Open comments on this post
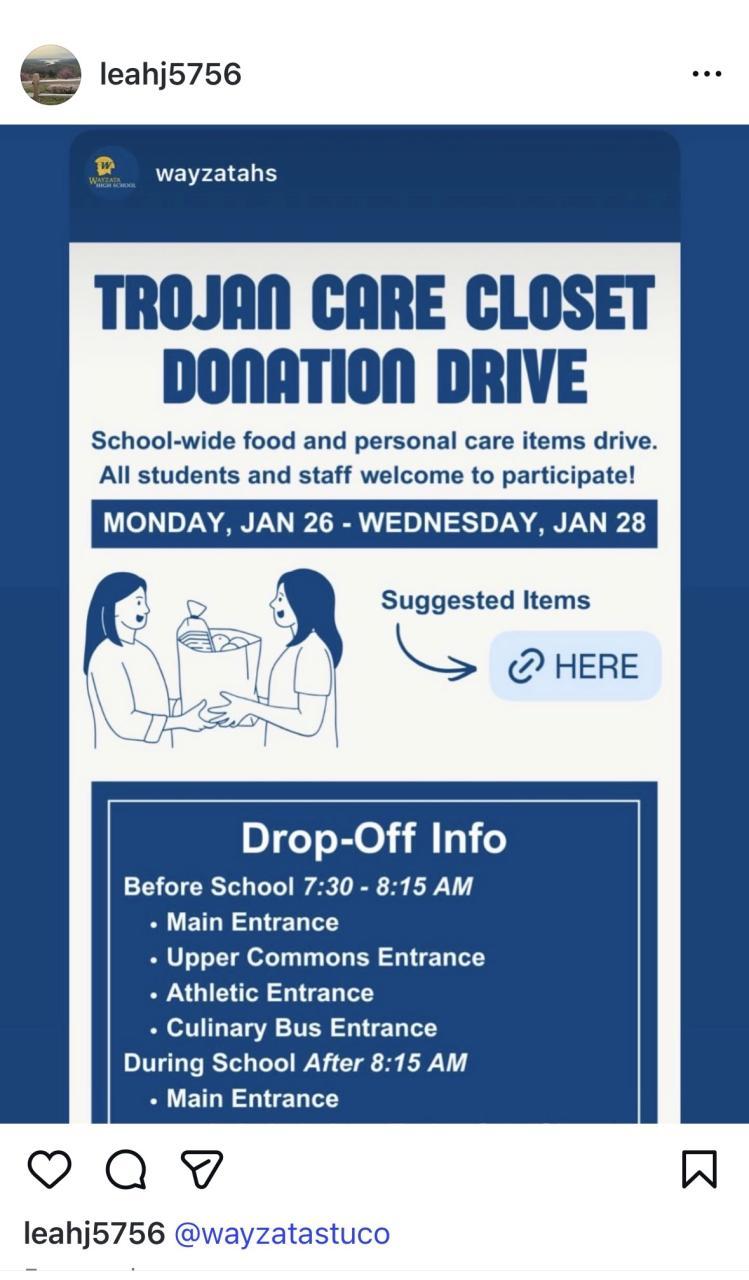Screen dimensions: 749x1280 pos(126,1168)
